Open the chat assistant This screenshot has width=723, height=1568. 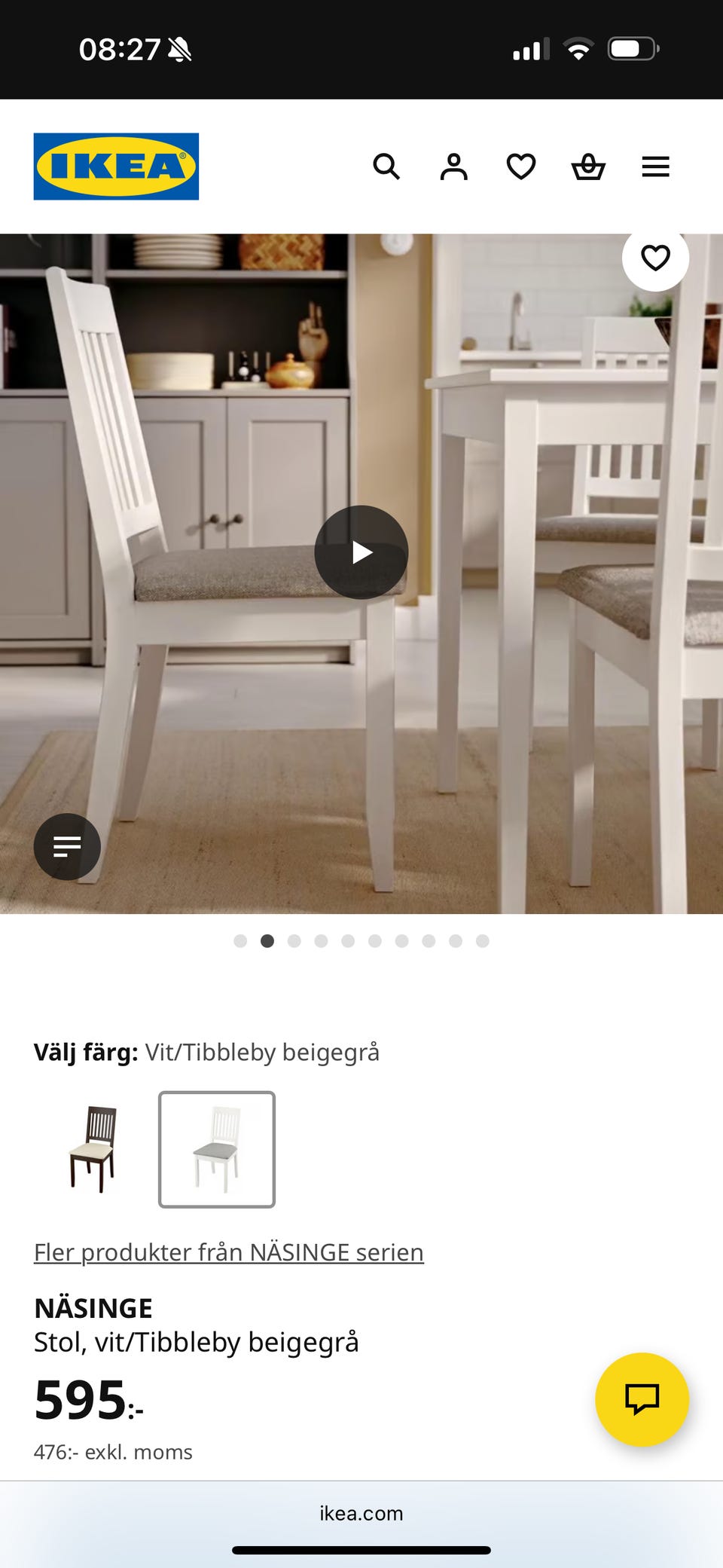641,1398
